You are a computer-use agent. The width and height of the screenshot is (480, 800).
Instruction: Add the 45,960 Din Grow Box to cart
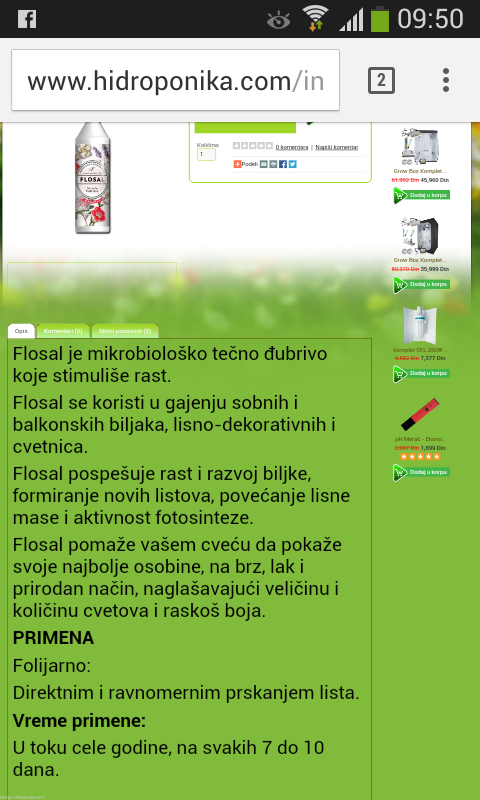click(421, 195)
